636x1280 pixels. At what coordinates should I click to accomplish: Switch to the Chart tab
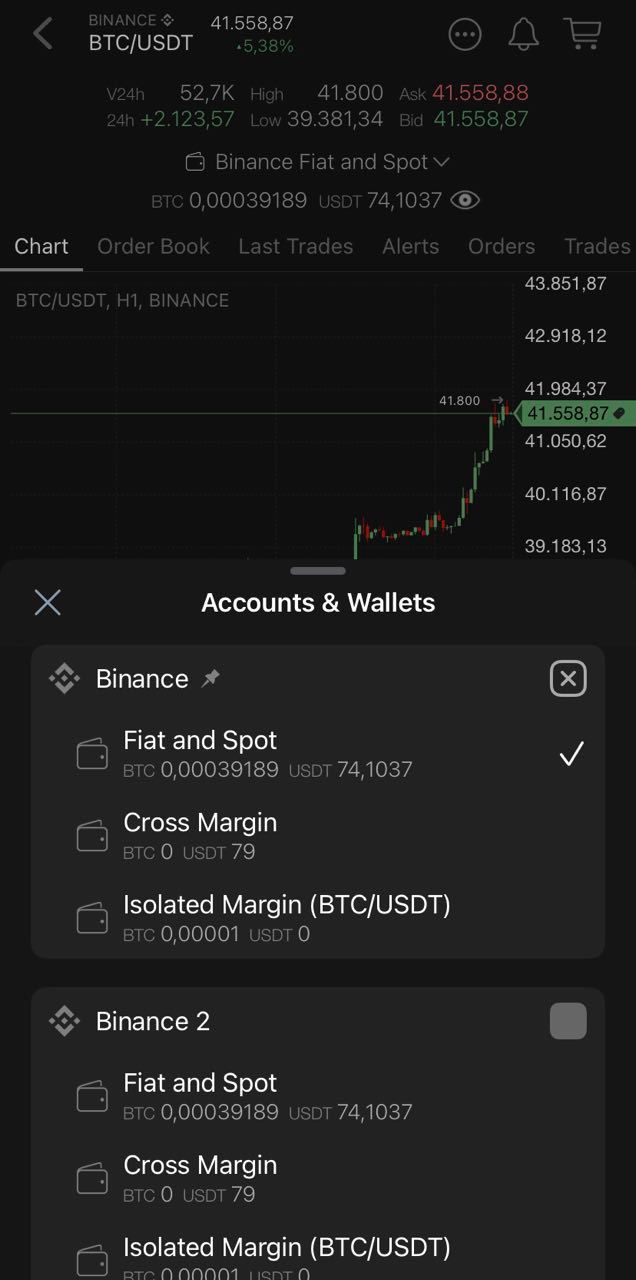point(41,246)
